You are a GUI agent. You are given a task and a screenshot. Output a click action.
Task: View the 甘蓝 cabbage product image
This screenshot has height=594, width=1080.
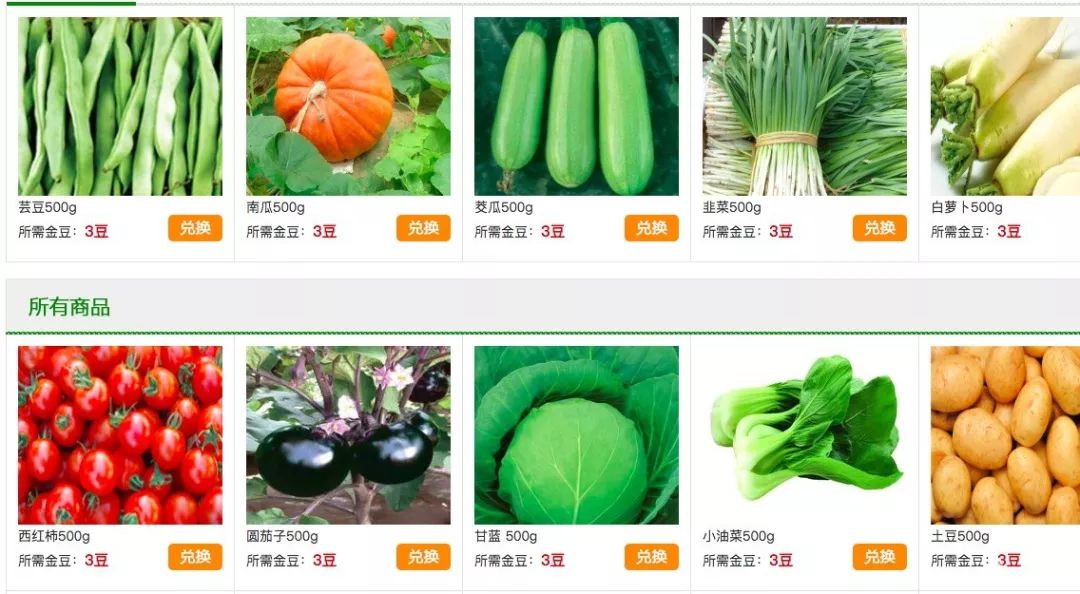coord(576,435)
